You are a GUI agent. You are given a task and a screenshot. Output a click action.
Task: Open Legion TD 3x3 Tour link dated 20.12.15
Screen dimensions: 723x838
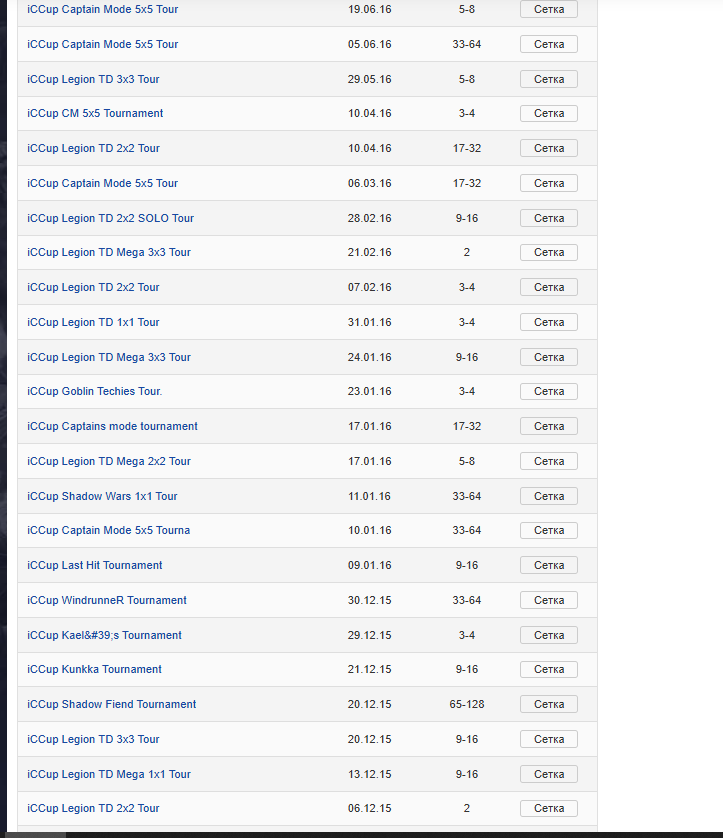[93, 739]
